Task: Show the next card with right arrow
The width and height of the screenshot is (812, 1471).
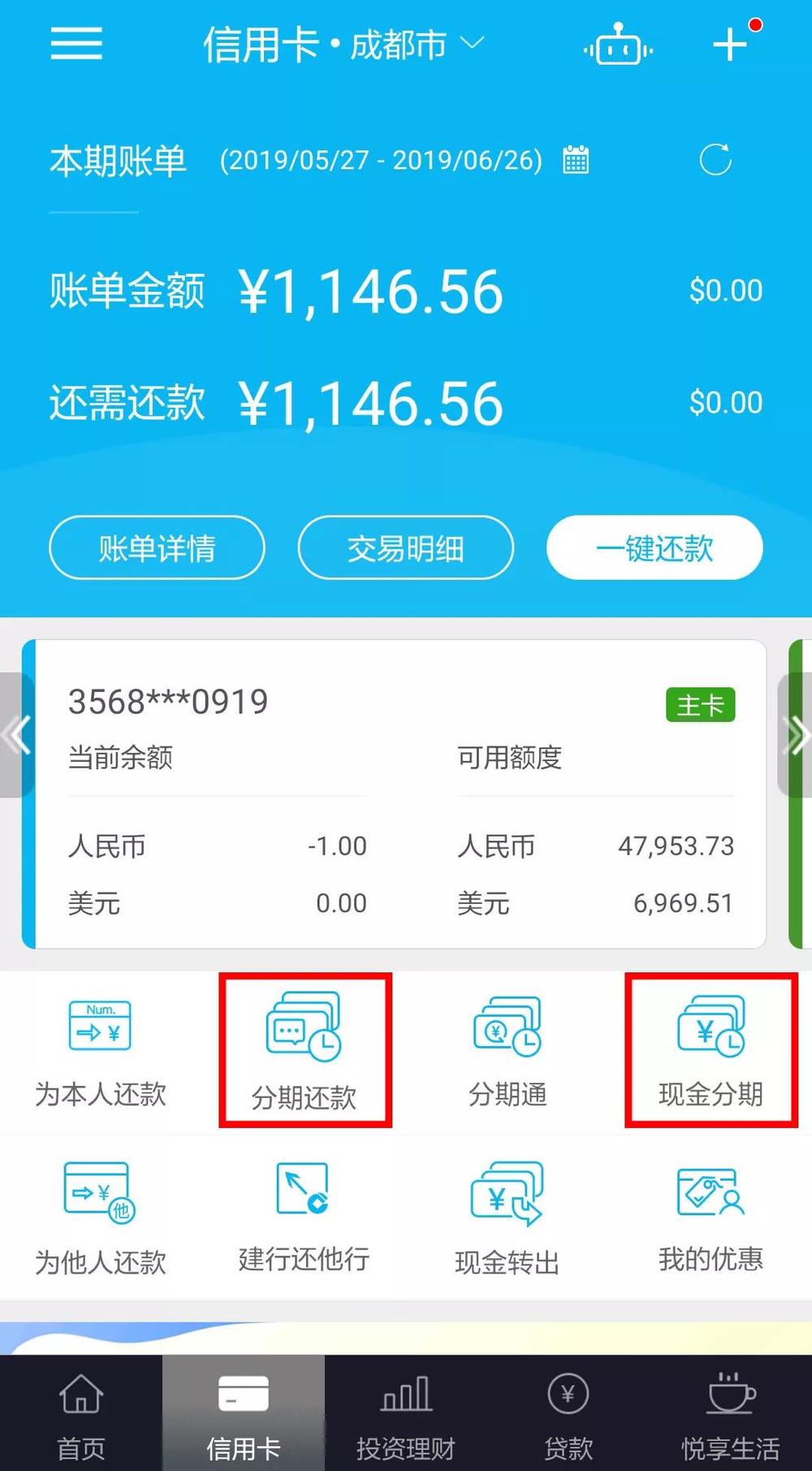Action: (x=797, y=736)
